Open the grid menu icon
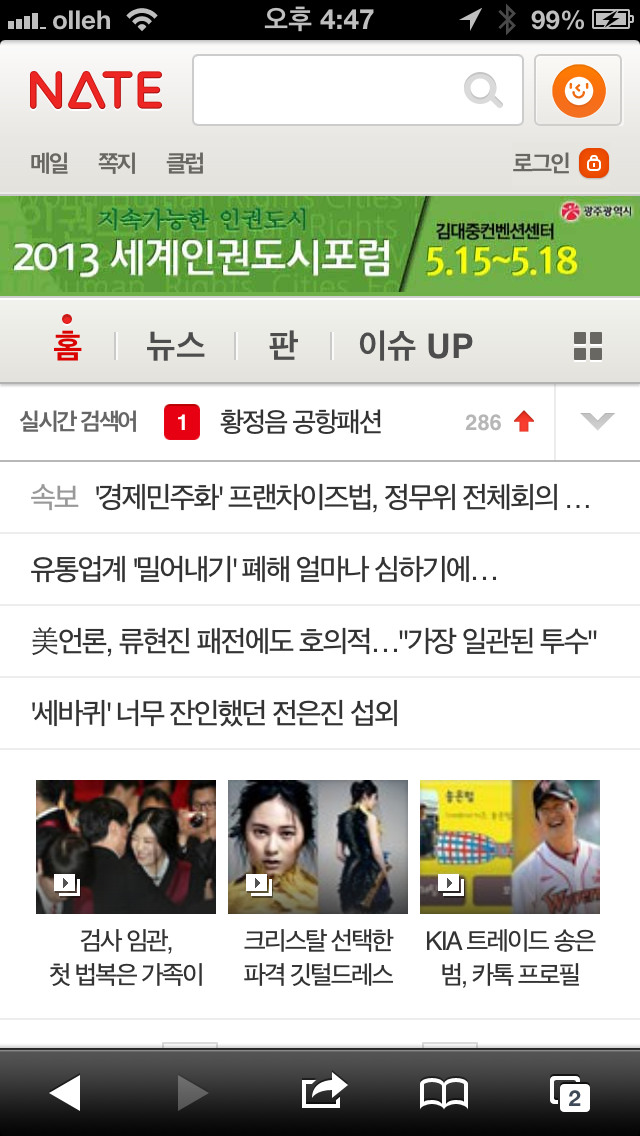 tap(588, 346)
